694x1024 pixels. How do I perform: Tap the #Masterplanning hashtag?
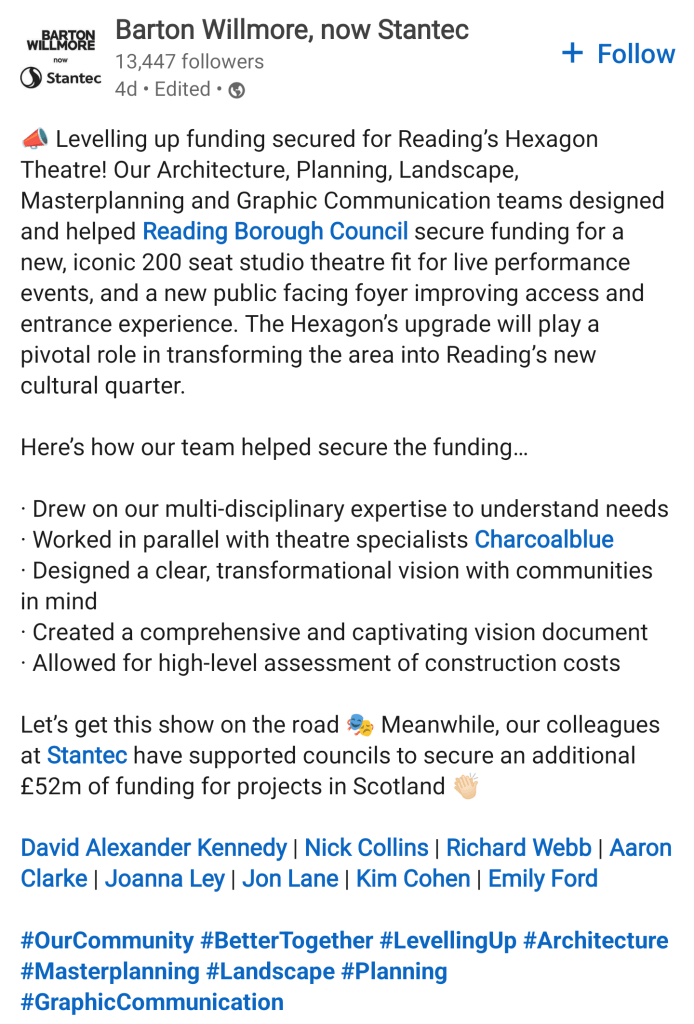(x=108, y=971)
